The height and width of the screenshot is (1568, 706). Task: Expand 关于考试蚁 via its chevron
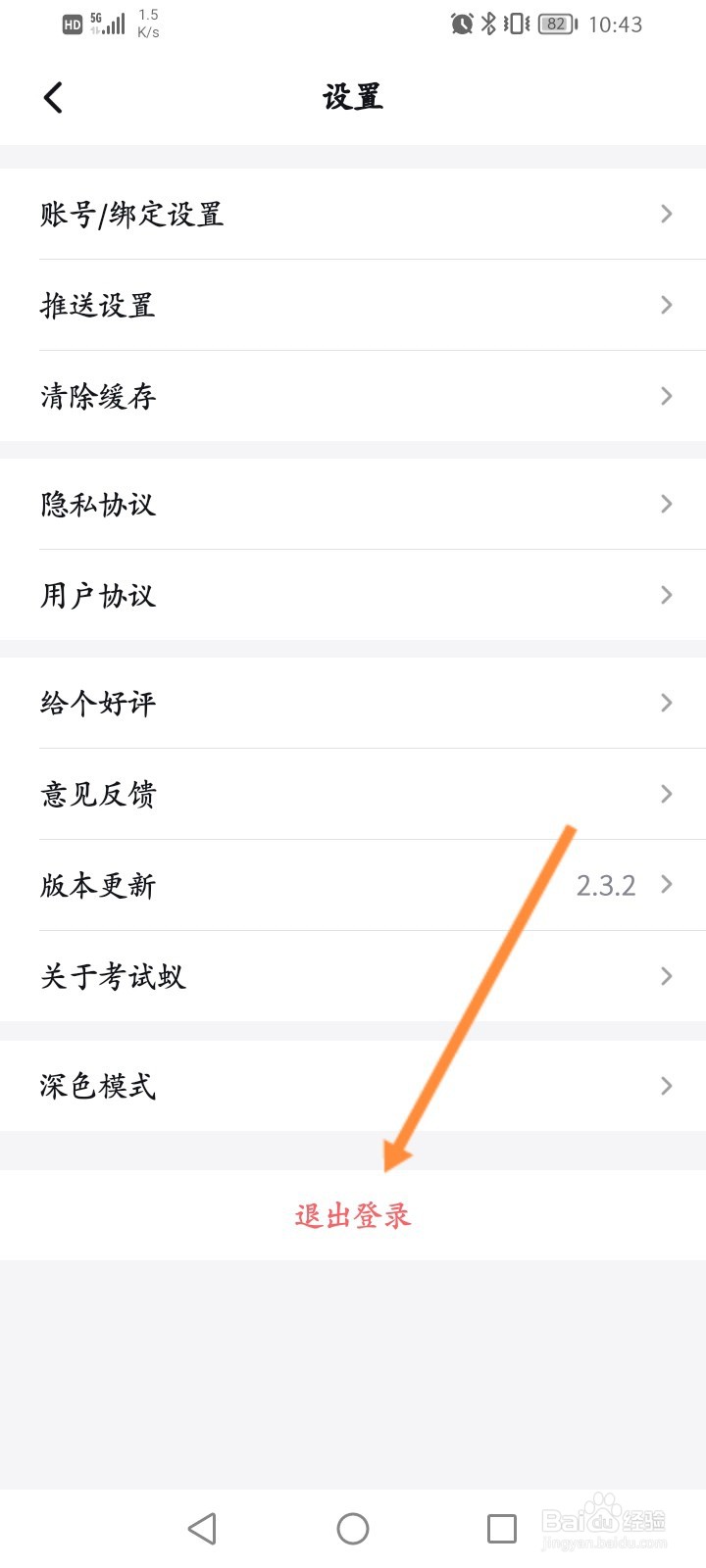point(666,976)
